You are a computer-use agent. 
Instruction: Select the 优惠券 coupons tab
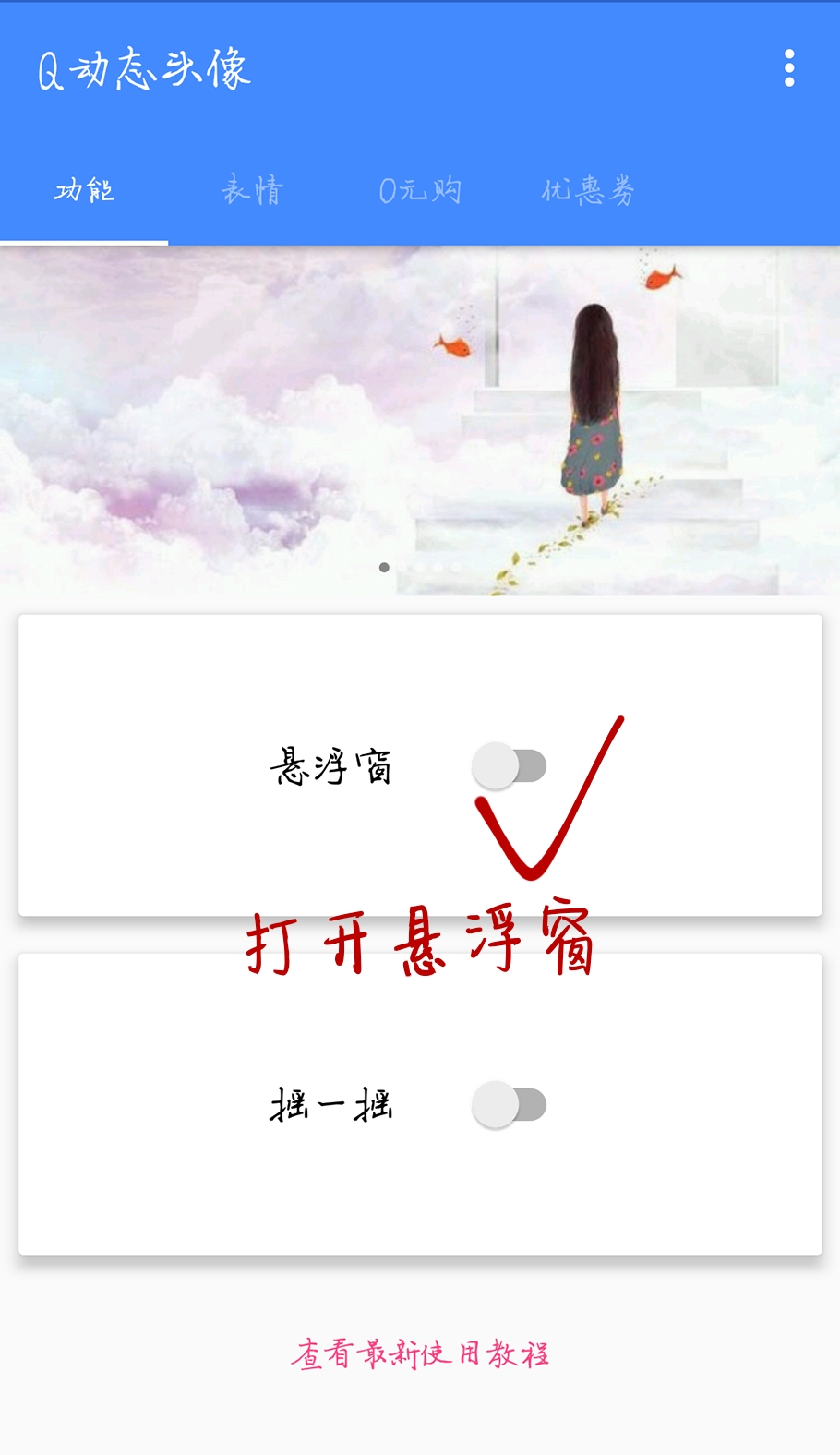tap(588, 190)
